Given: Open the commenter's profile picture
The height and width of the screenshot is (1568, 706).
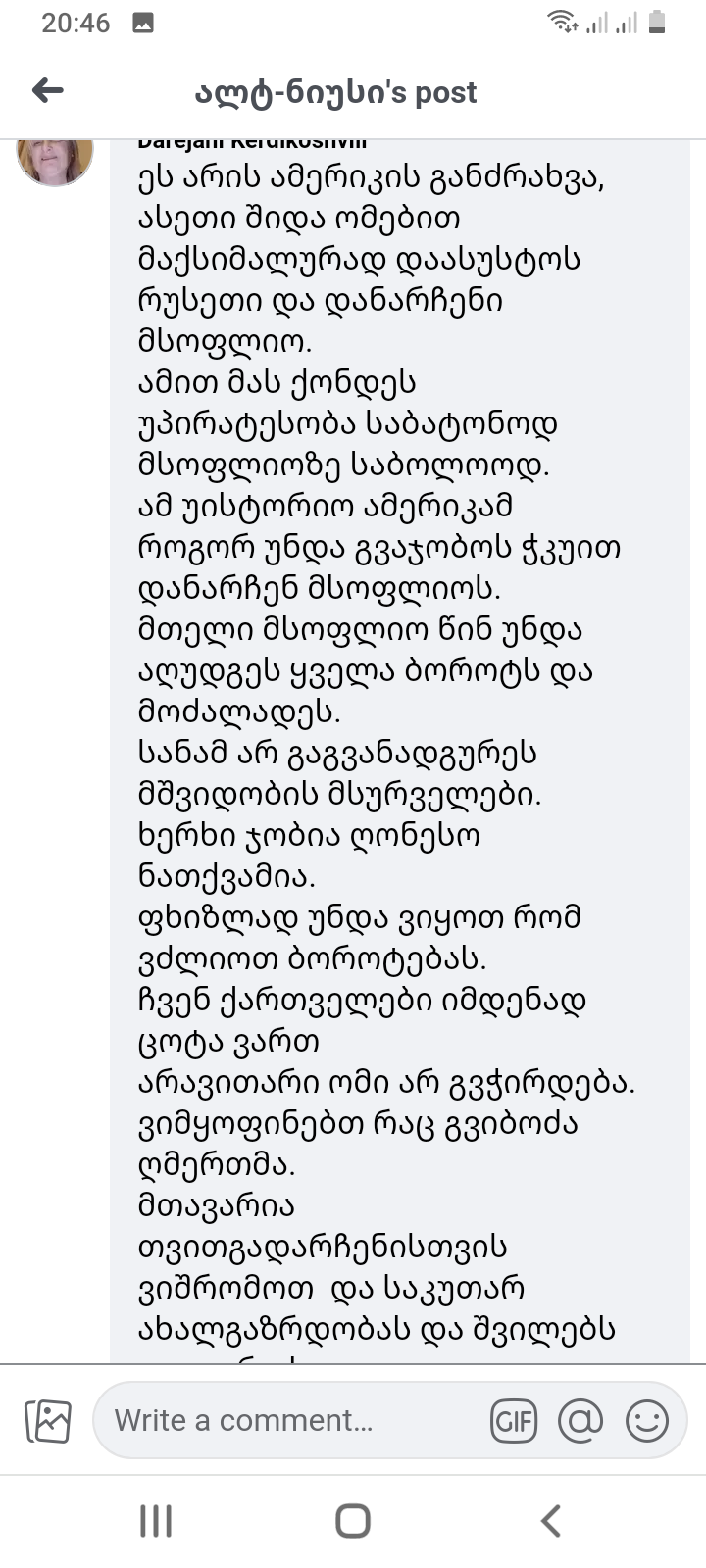Looking at the screenshot, I should click(55, 160).
